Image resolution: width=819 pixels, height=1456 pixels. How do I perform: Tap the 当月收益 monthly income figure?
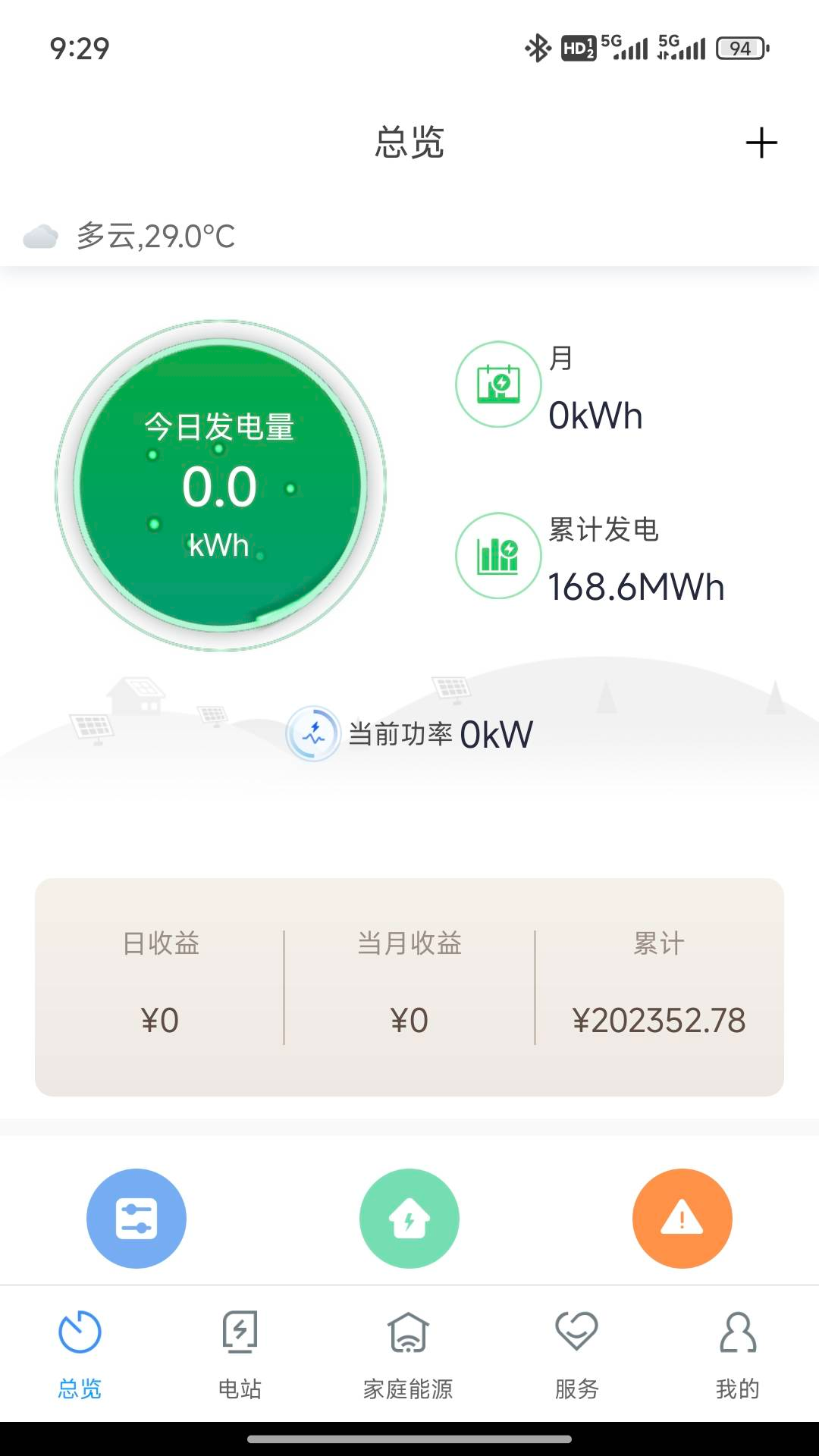tap(409, 1020)
